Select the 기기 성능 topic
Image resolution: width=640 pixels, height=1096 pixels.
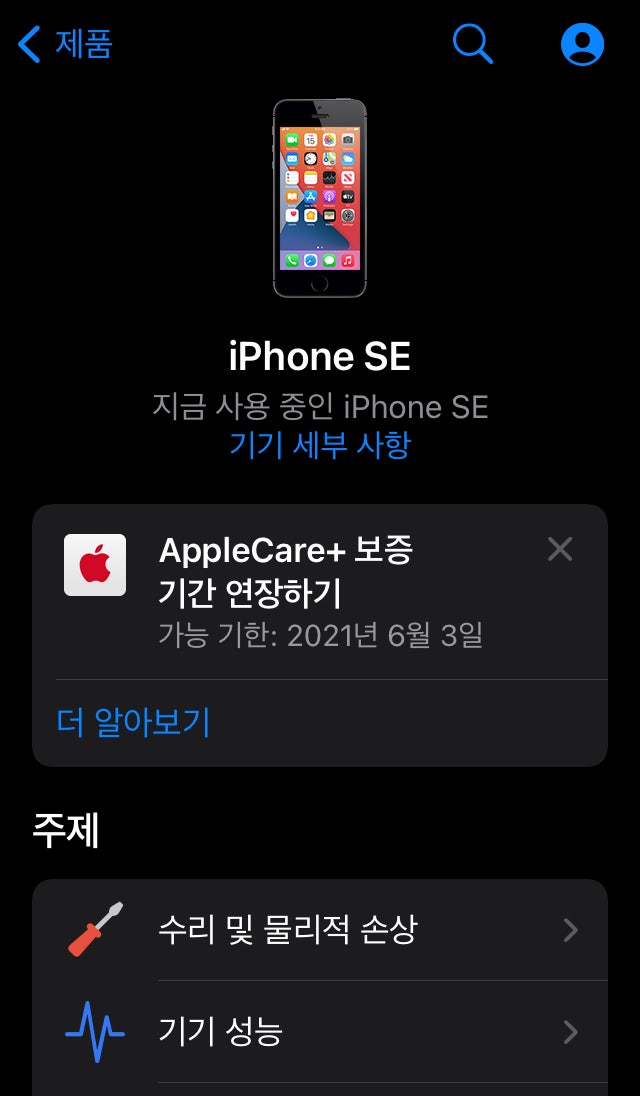pyautogui.click(x=320, y=1031)
